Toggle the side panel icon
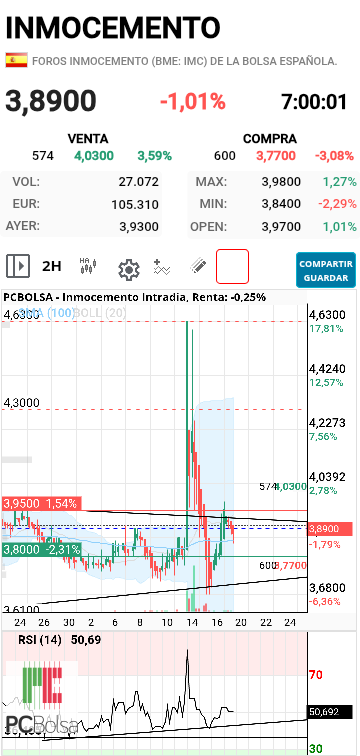The image size is (360, 756). click(18, 266)
